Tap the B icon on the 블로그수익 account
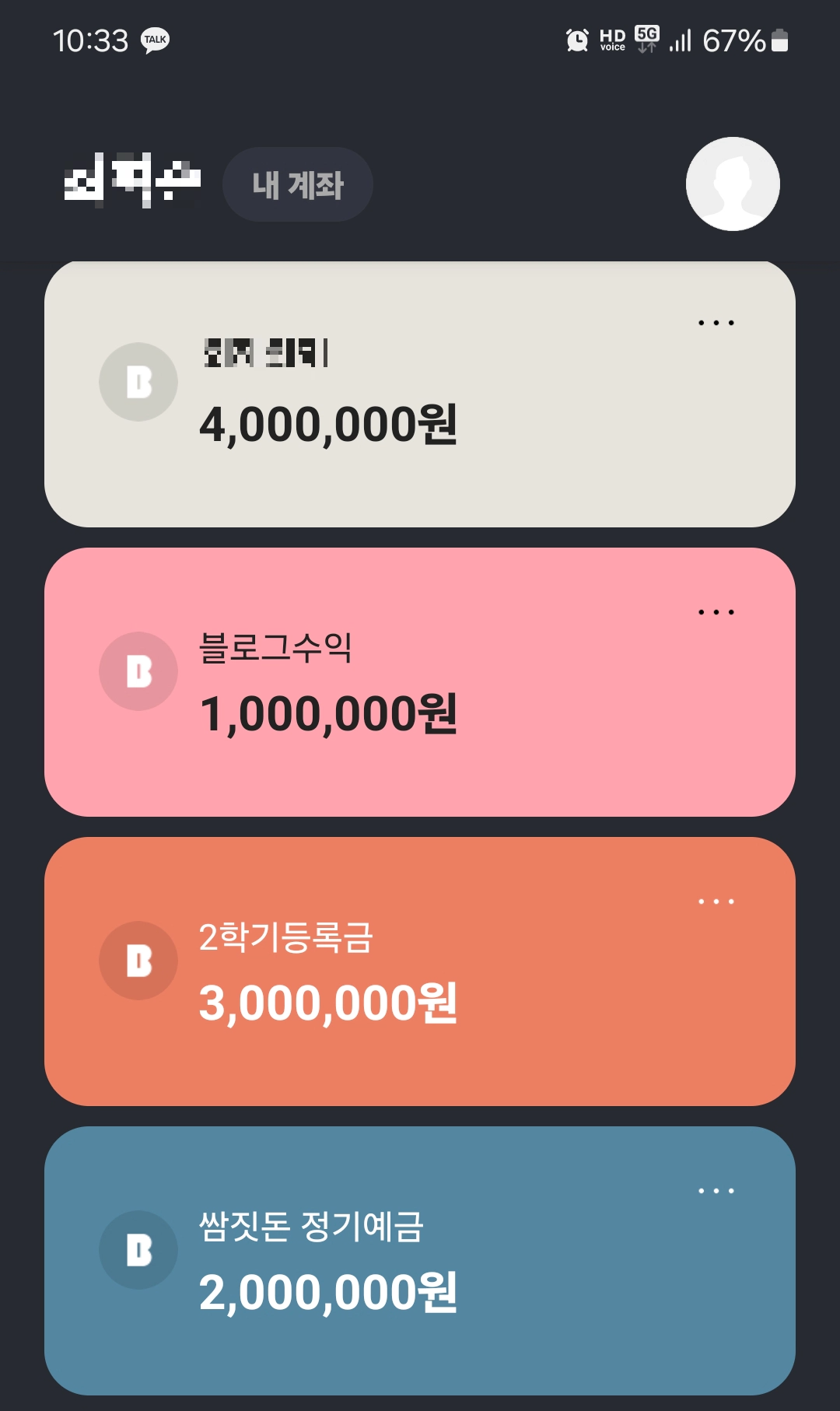Screen dimensions: 840x1411 tap(138, 670)
